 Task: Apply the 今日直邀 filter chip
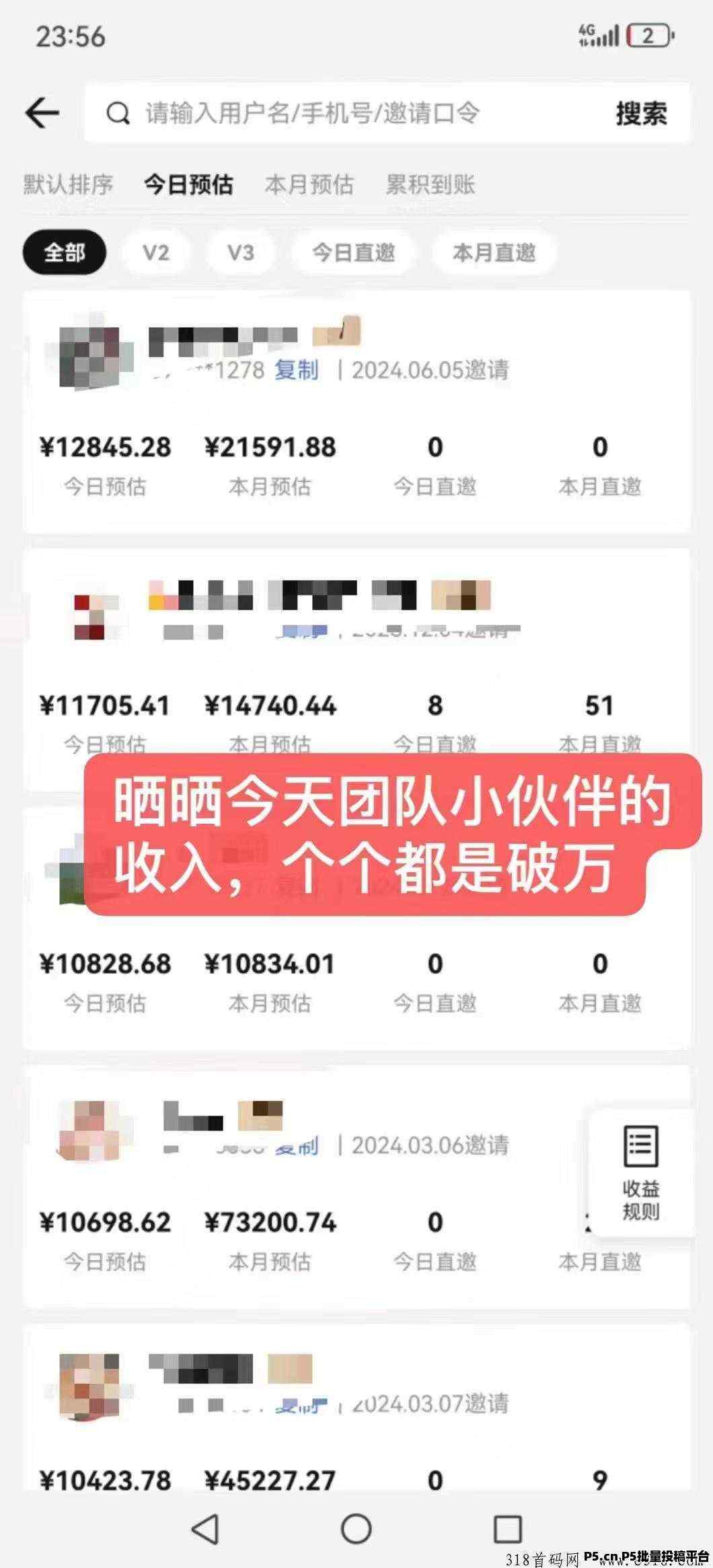coord(353,252)
